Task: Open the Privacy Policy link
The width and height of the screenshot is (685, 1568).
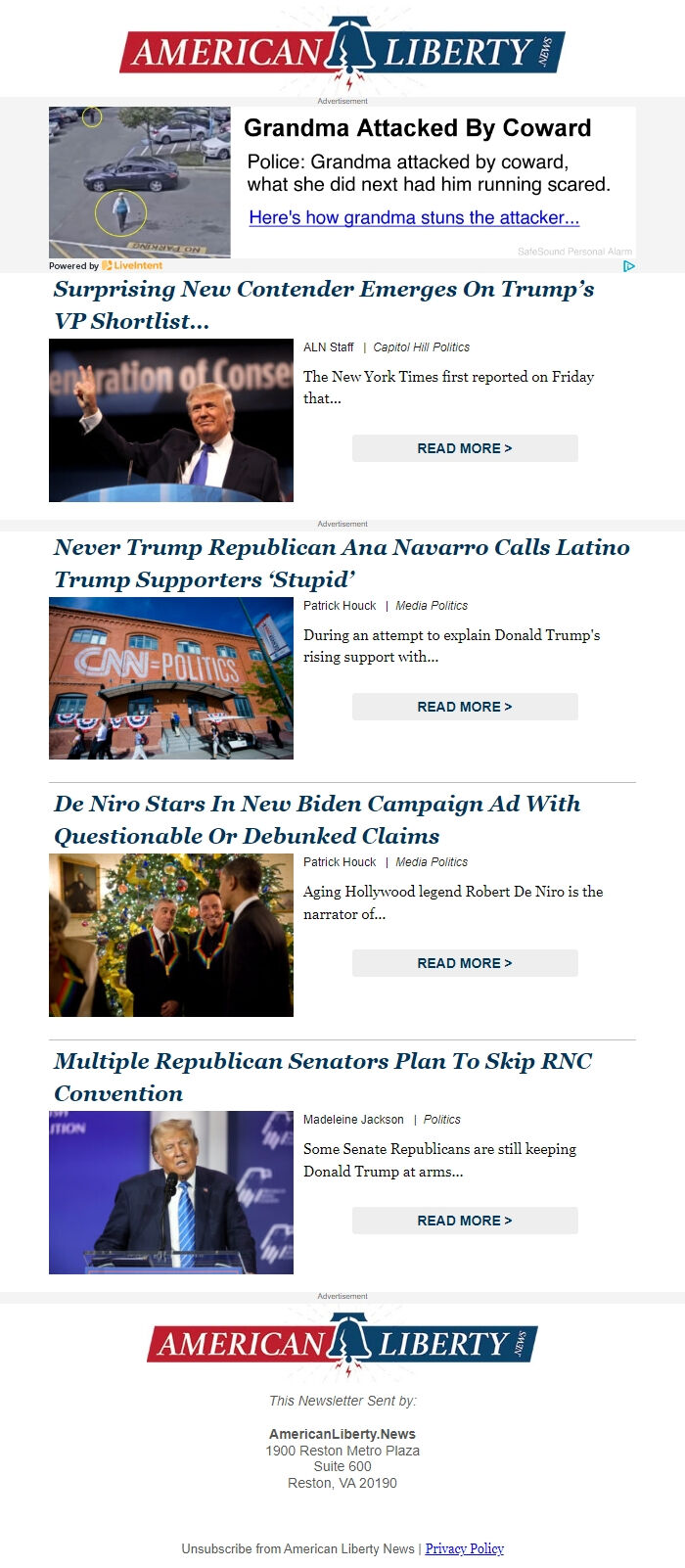Action: (464, 1548)
